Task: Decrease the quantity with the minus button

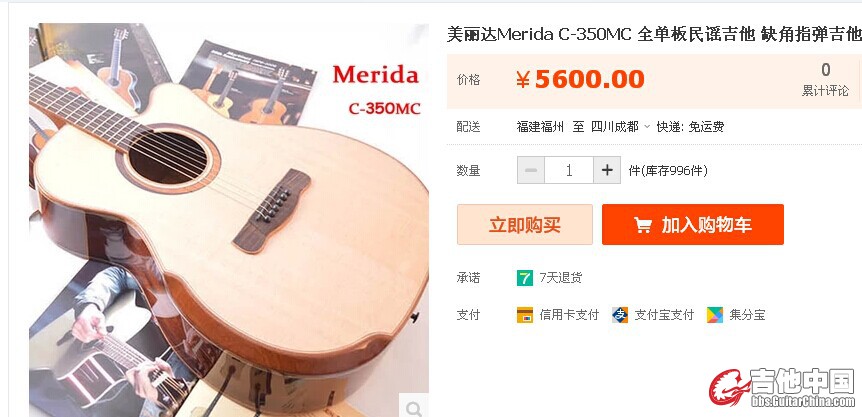Action: coord(531,170)
